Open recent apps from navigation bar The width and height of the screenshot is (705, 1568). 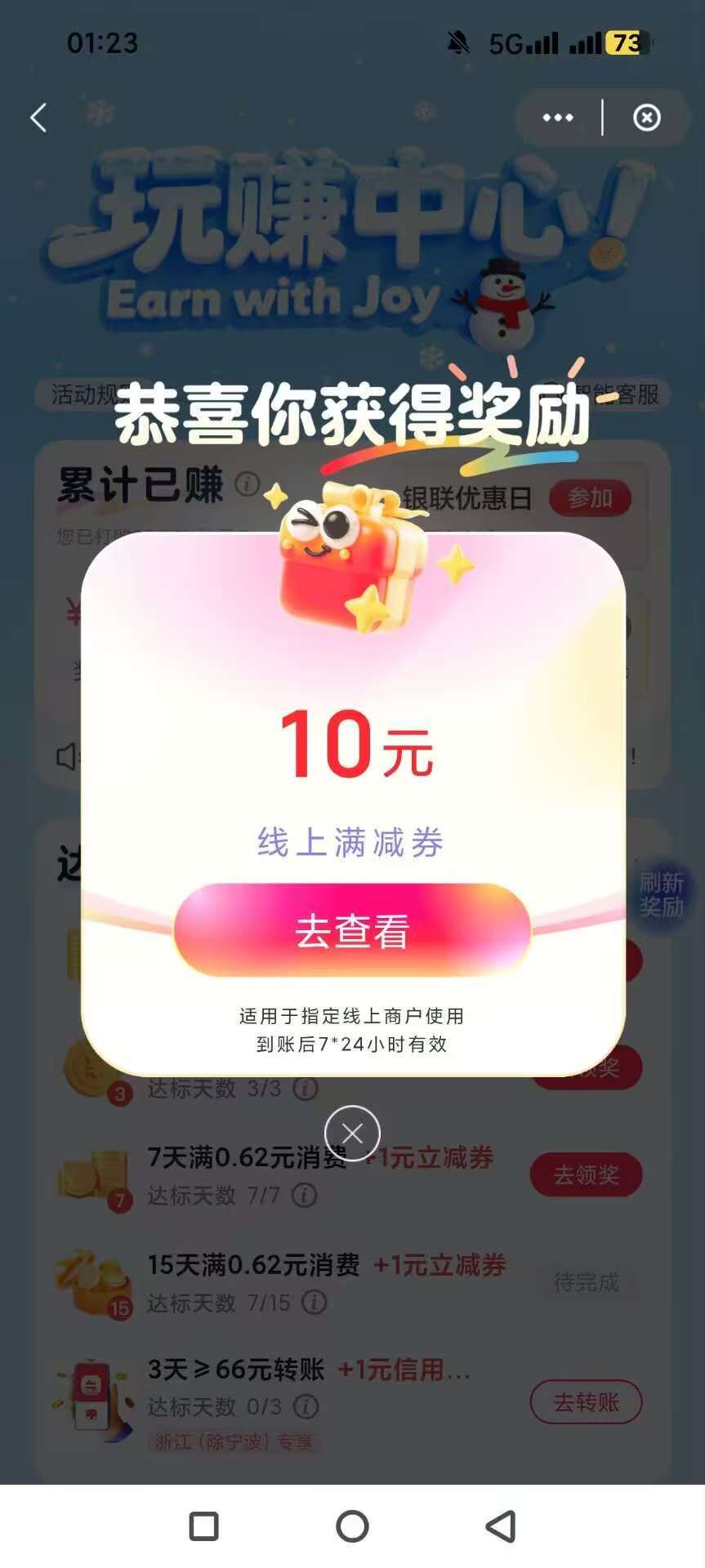point(203,1526)
